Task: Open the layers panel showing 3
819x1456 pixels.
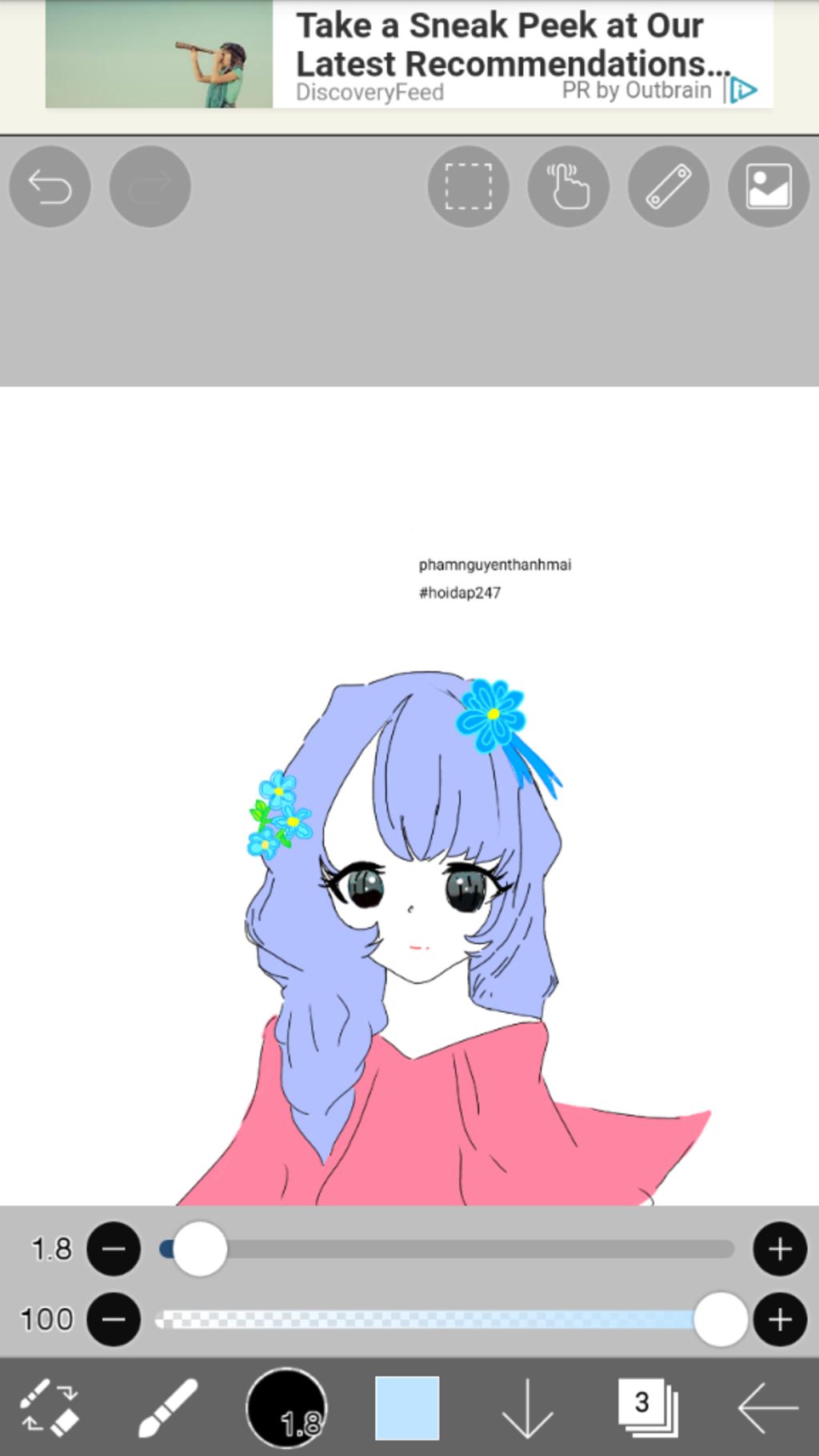Action: pos(647,1407)
